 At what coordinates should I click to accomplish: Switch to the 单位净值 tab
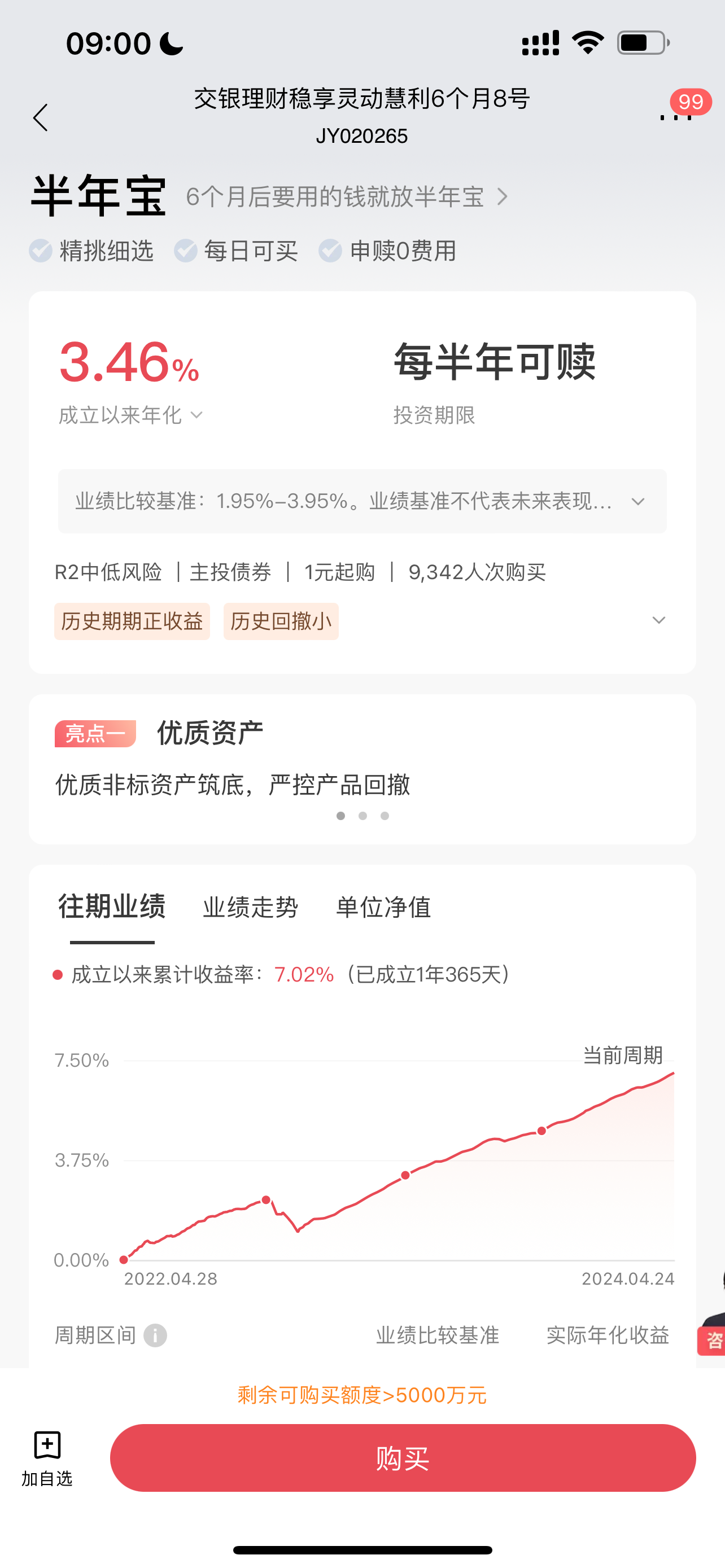point(383,907)
